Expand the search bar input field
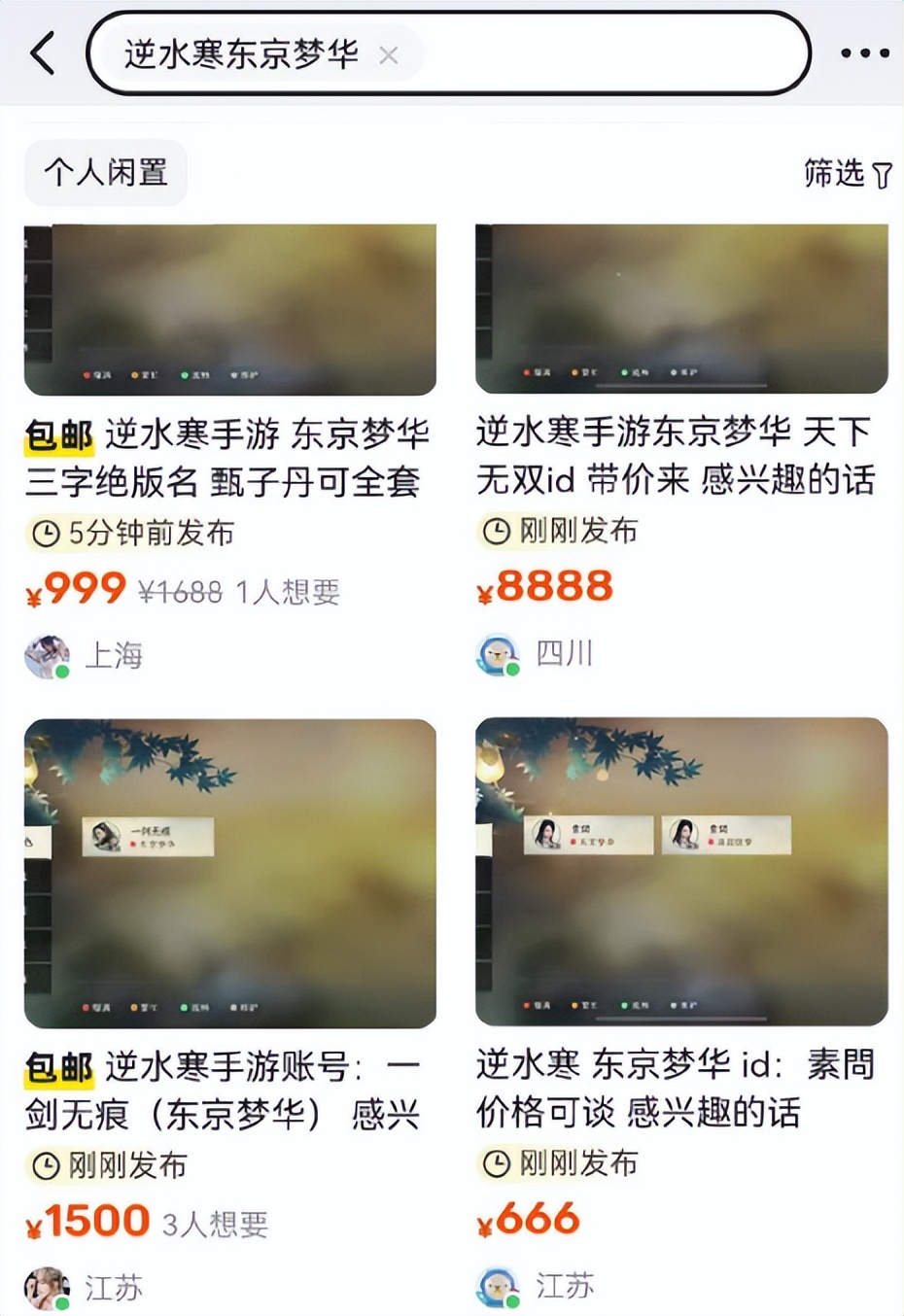 tap(447, 53)
